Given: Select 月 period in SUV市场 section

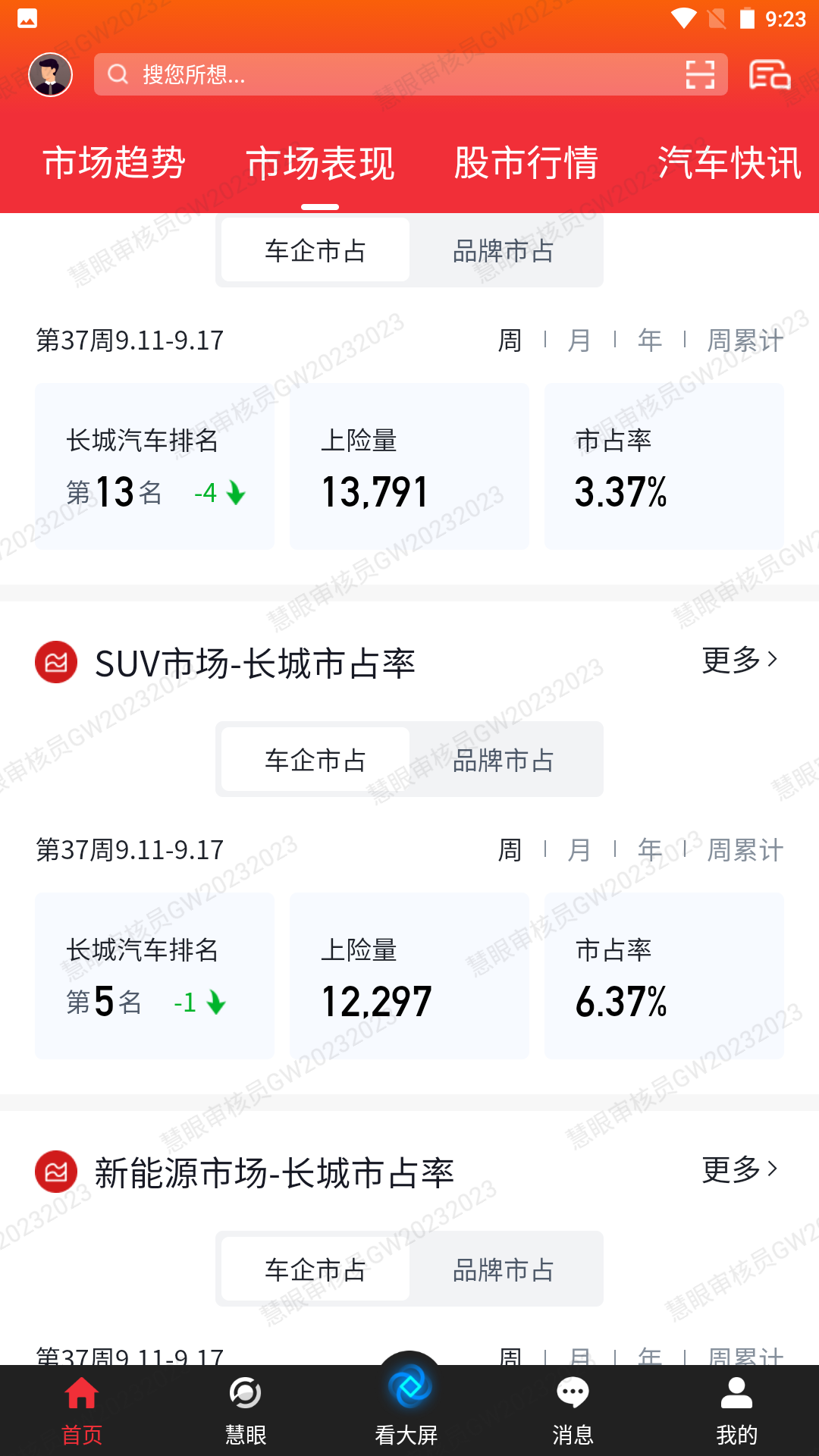Looking at the screenshot, I should [x=579, y=850].
